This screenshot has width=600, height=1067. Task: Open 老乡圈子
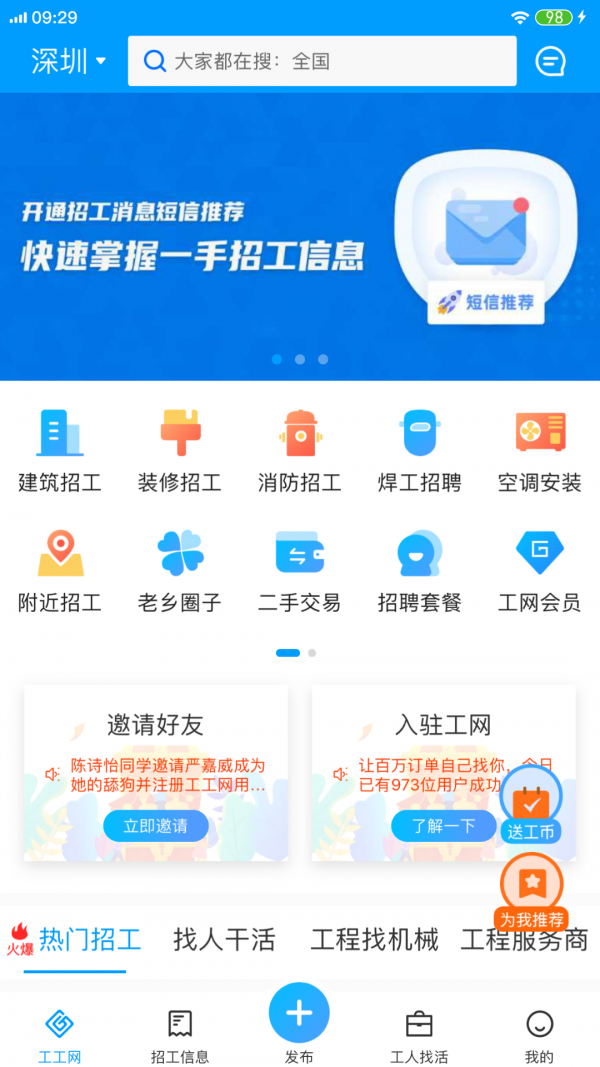[x=180, y=570]
